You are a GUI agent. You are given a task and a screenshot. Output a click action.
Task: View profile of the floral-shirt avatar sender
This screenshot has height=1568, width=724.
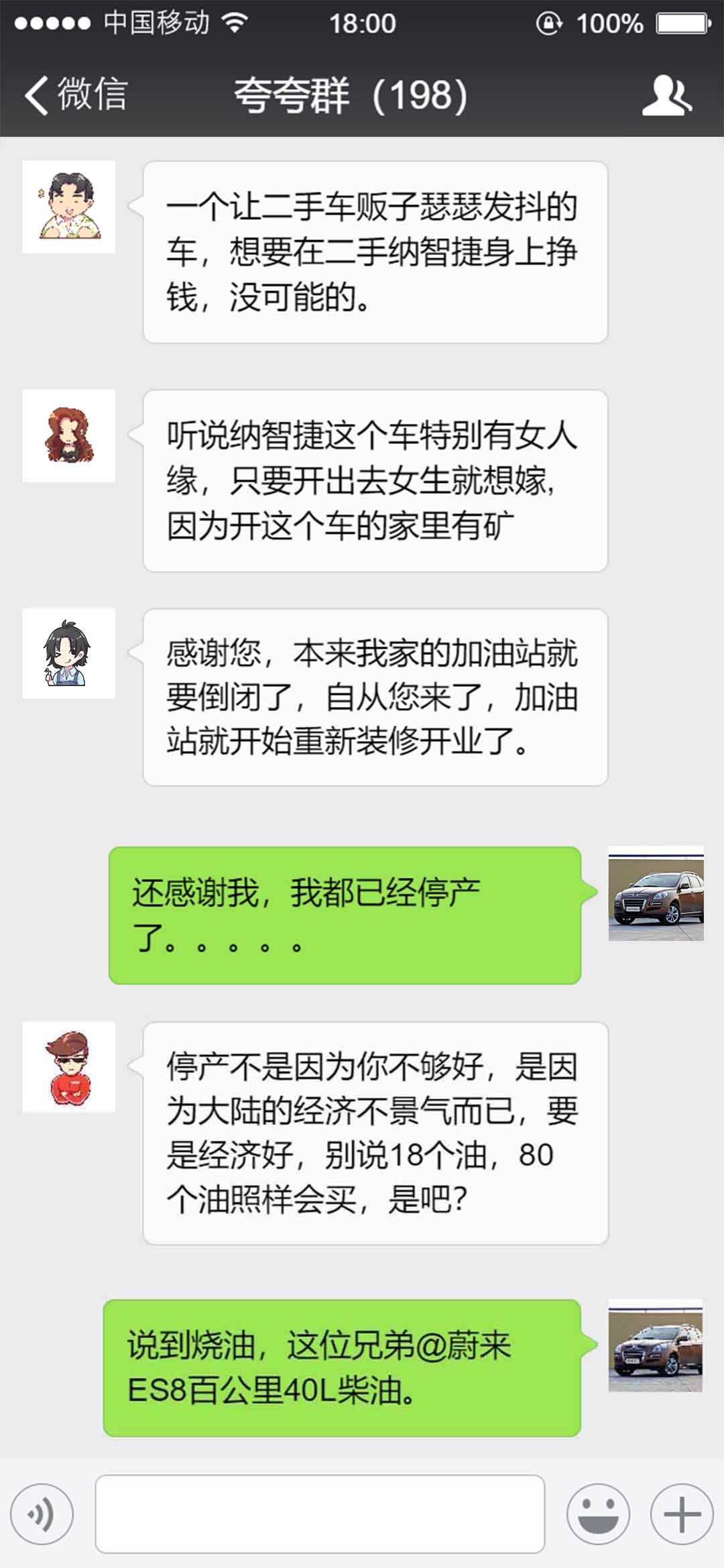69,207
